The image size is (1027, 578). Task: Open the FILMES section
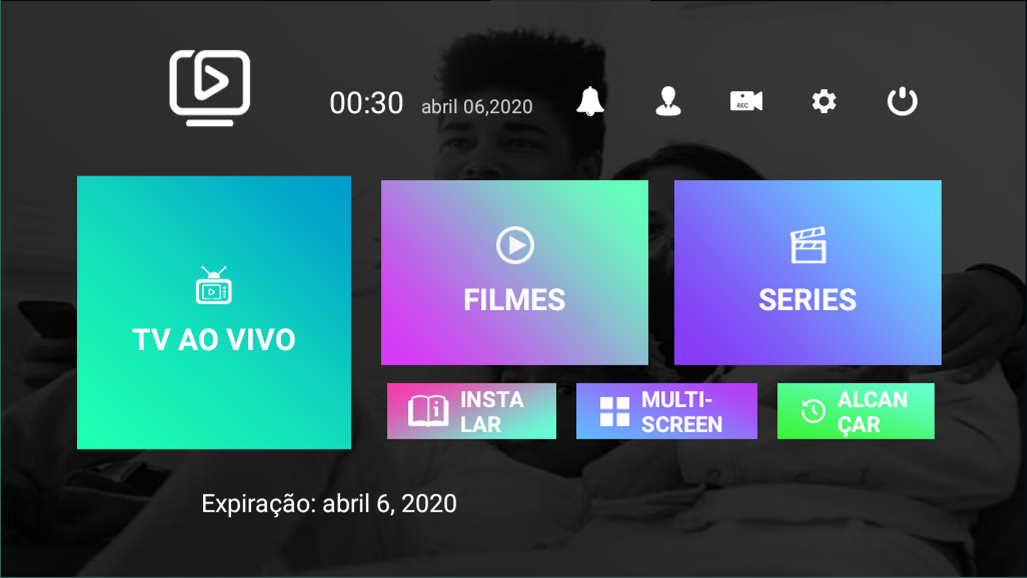pos(514,273)
